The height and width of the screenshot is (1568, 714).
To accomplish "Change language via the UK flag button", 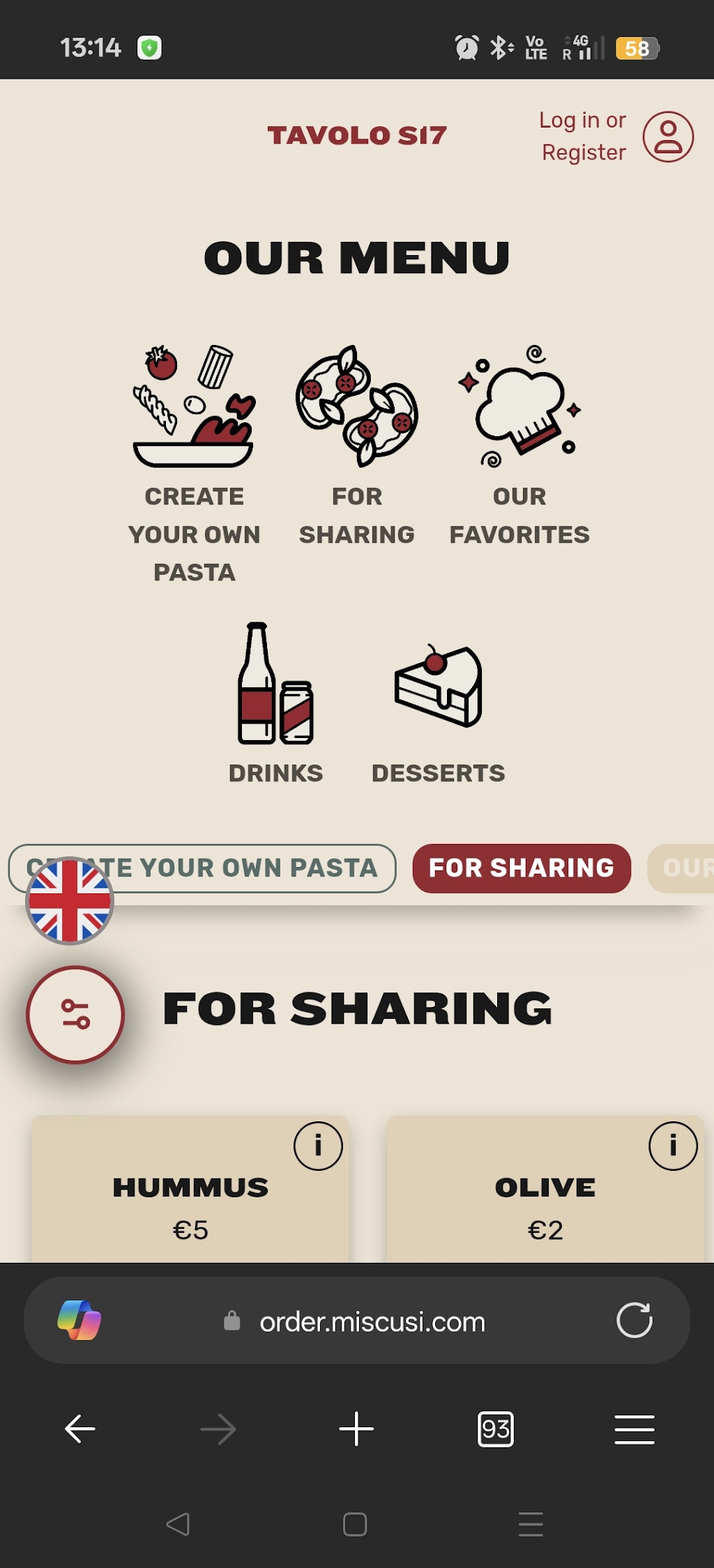I will coord(70,901).
